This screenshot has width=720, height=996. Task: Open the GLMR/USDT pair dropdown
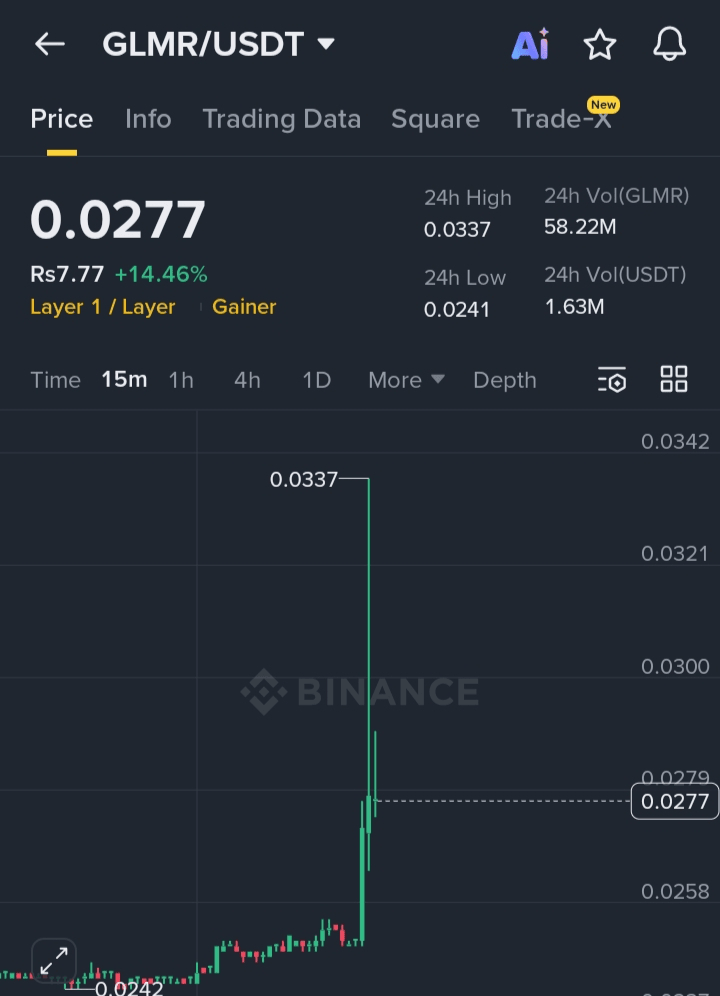[x=219, y=44]
